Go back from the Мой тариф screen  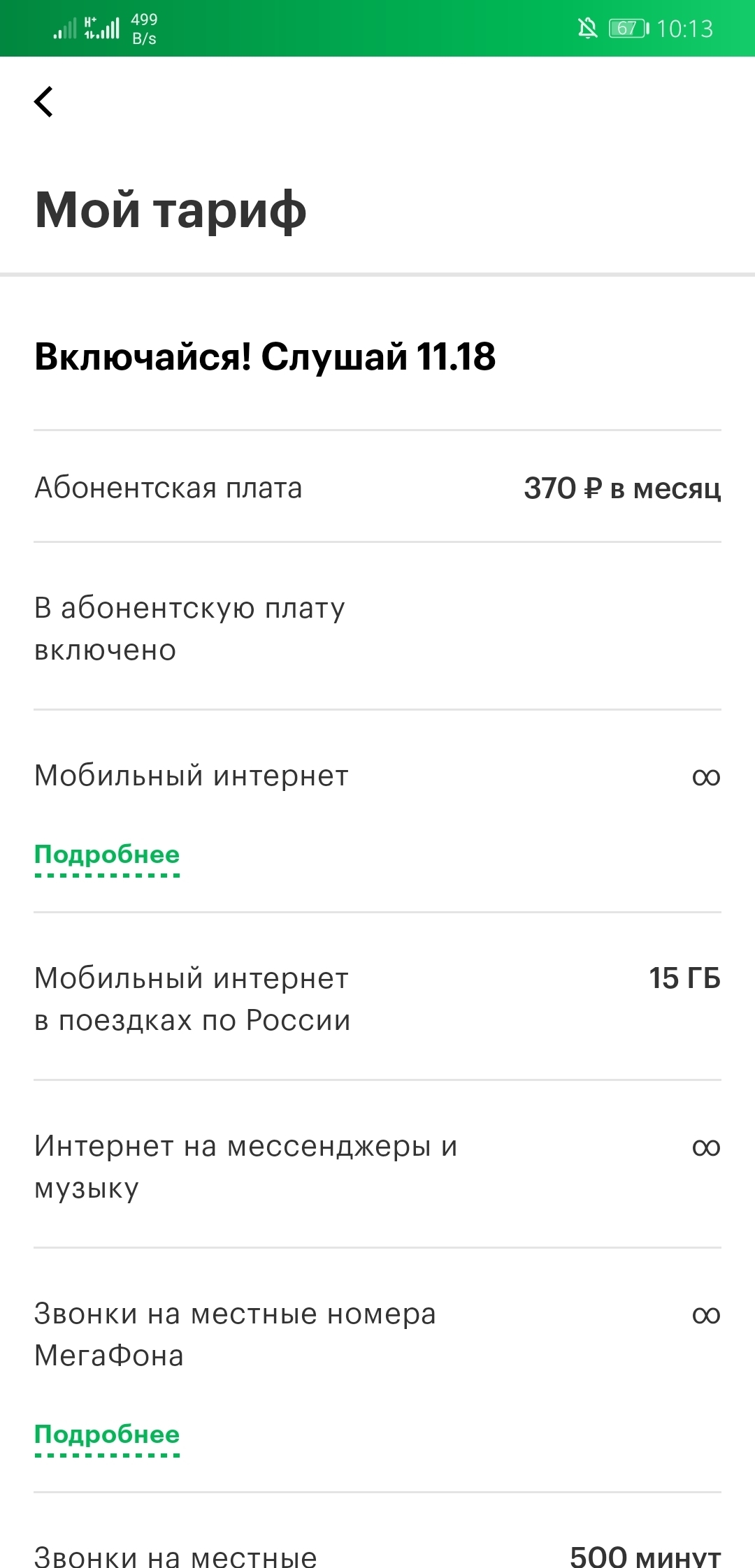click(43, 102)
